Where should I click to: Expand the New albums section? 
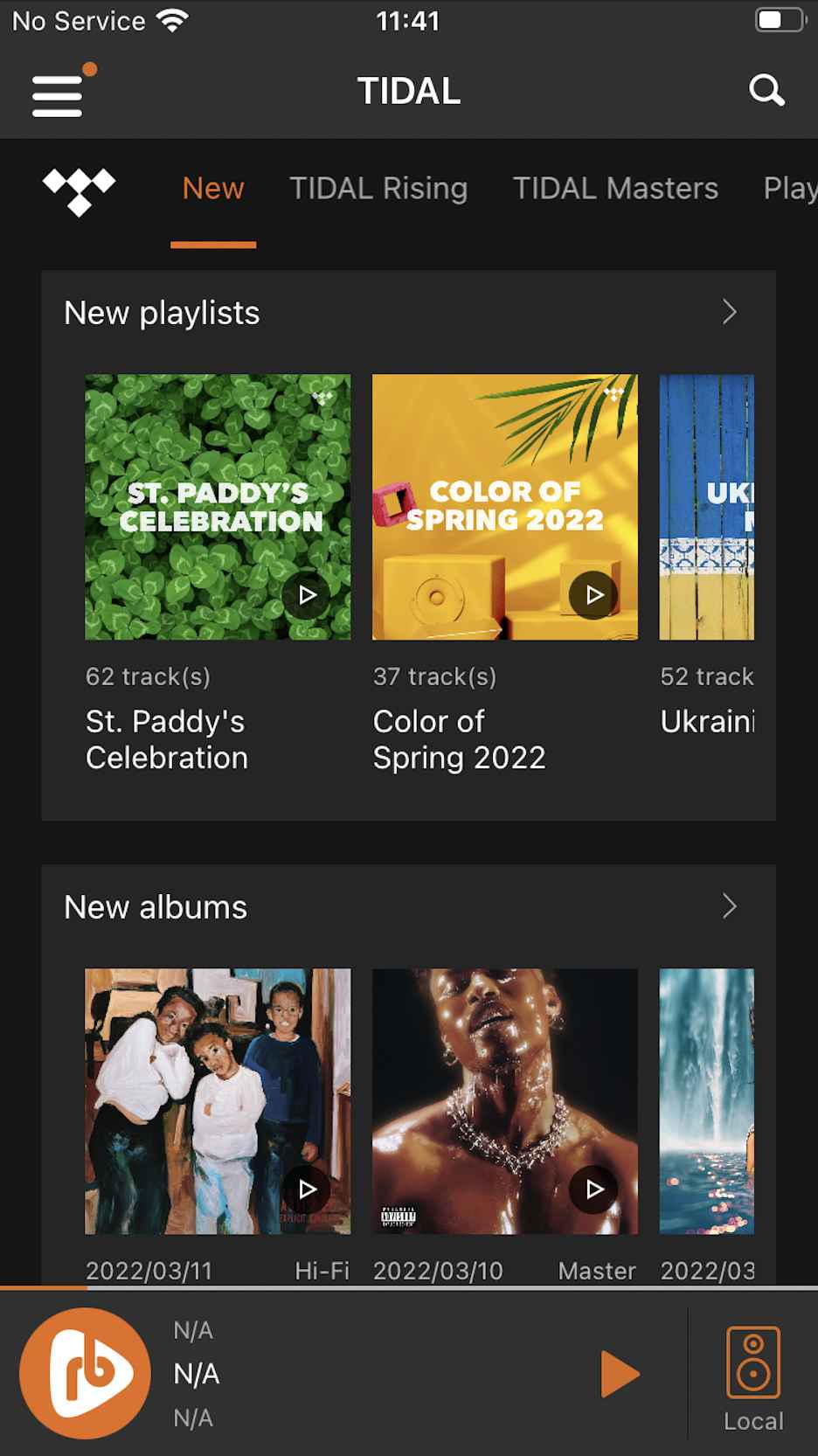[730, 906]
